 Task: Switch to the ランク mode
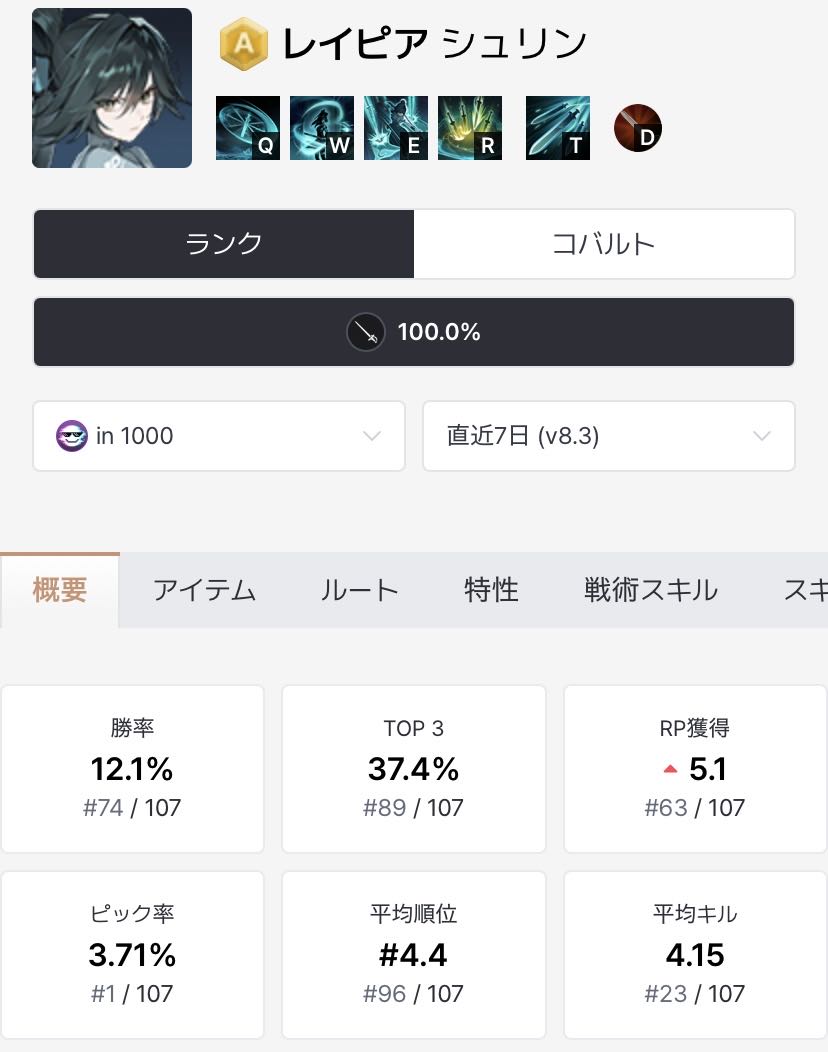click(224, 244)
